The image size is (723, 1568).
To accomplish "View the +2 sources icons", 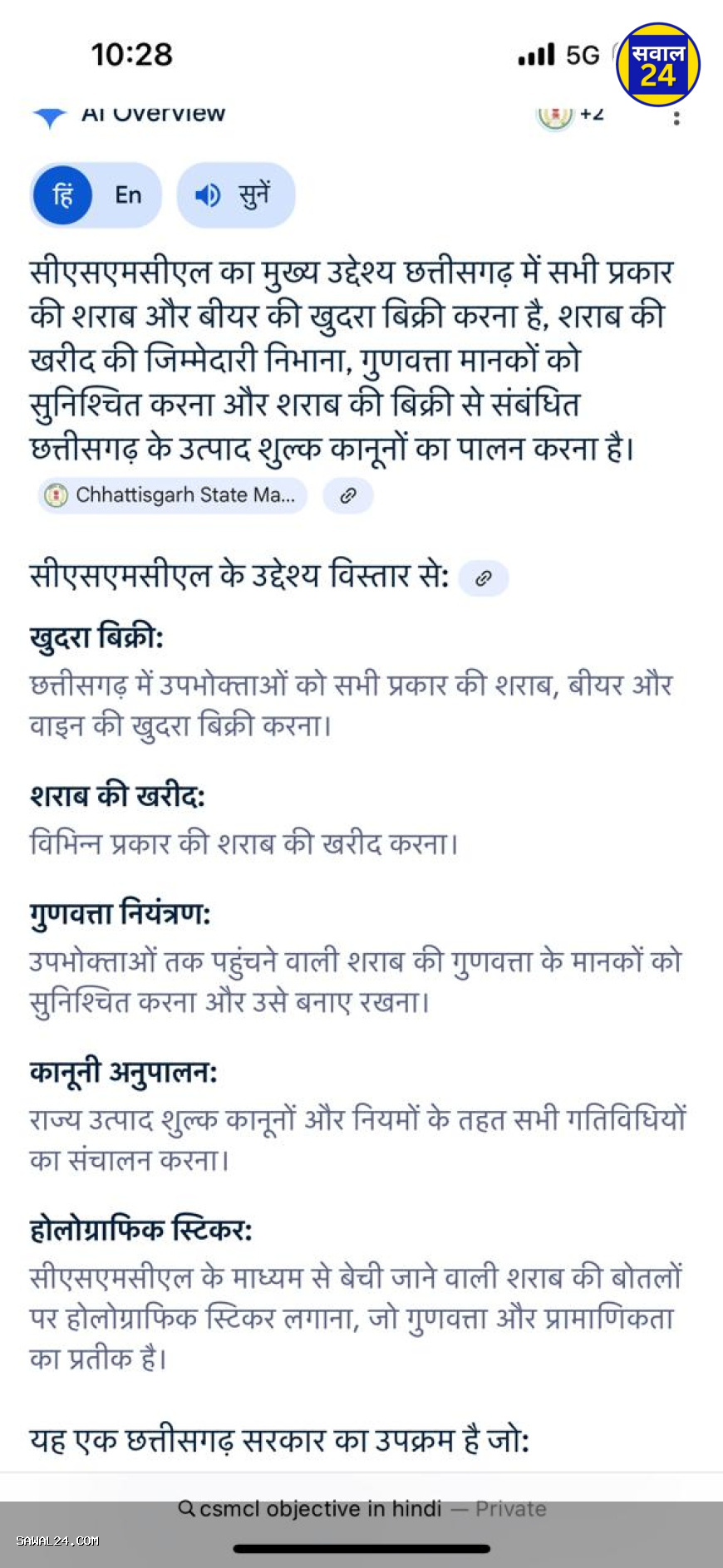I will click(572, 115).
